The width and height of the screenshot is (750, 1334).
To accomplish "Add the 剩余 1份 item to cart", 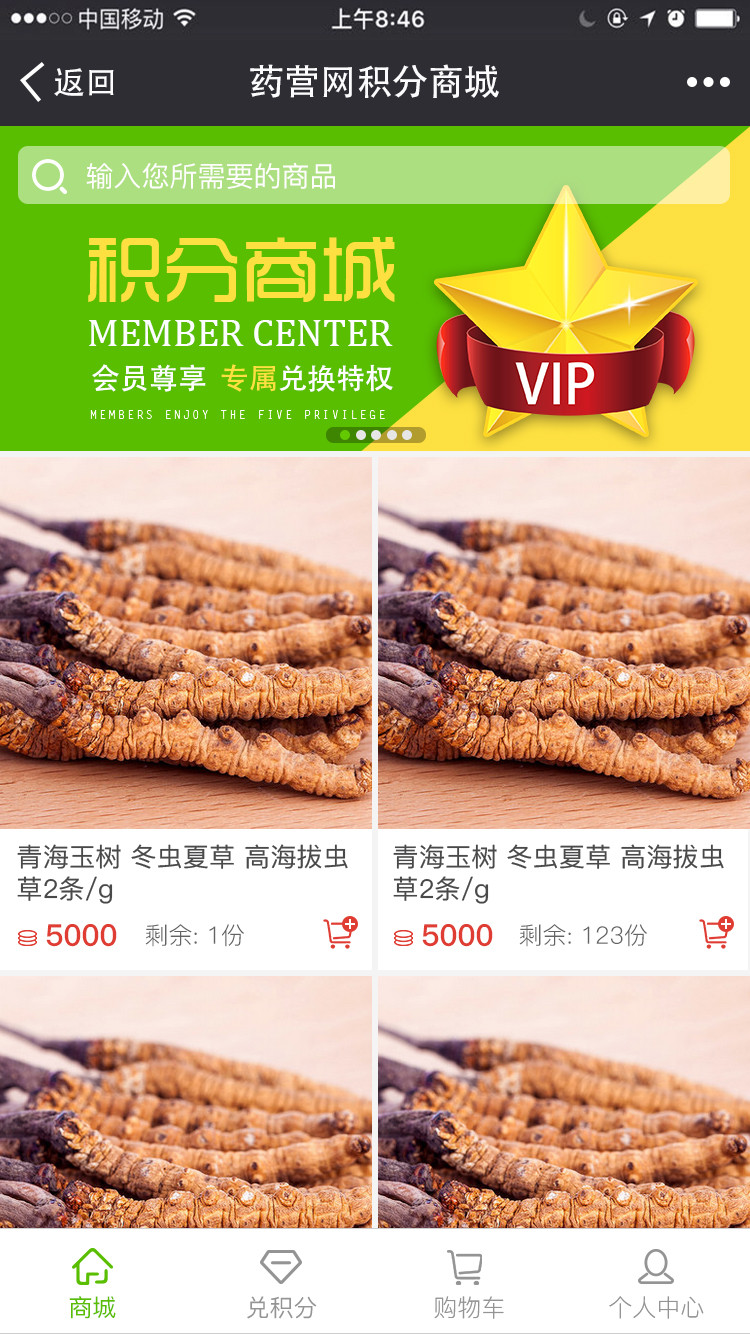I will (340, 933).
